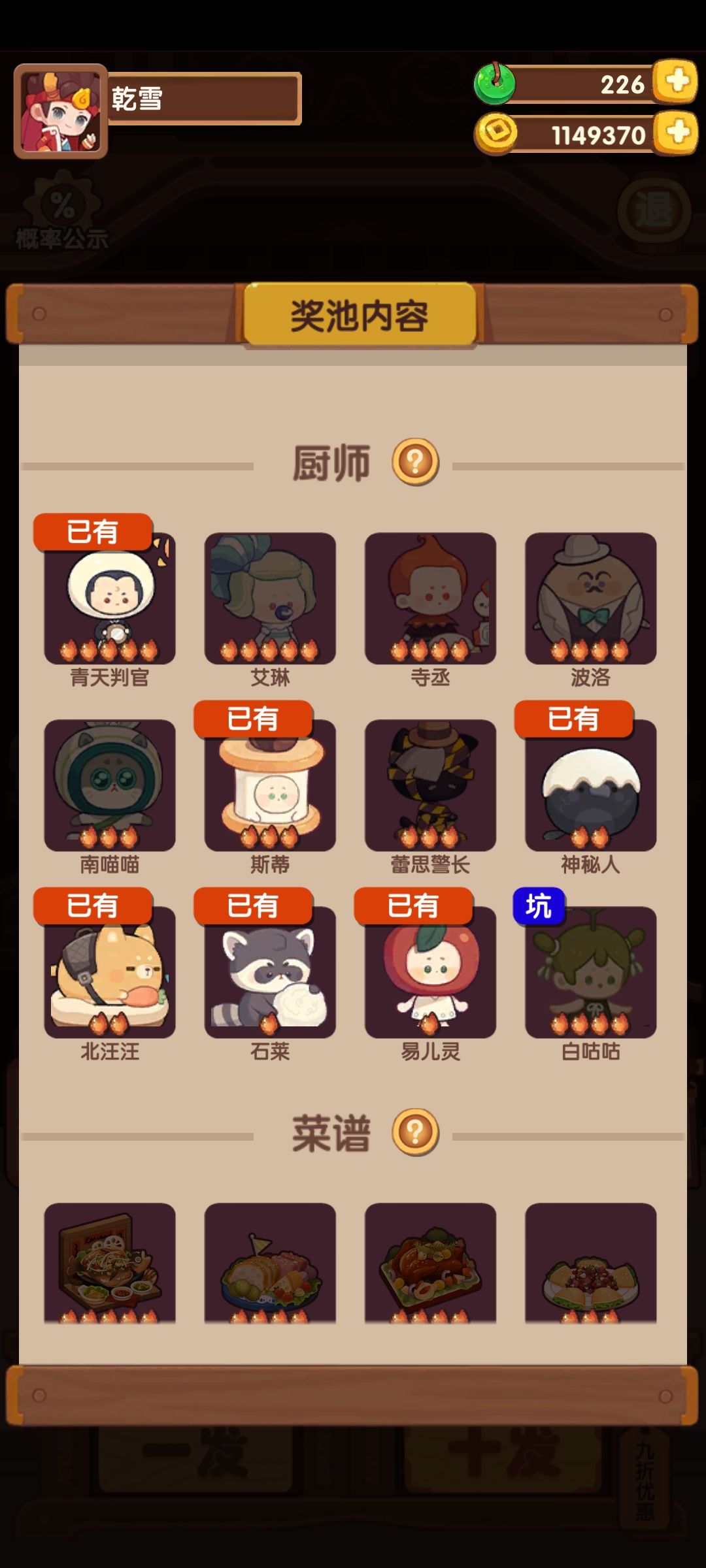Open the roast duck recipe tile
Viewport: 706px width, 1568px height.
(x=430, y=1263)
